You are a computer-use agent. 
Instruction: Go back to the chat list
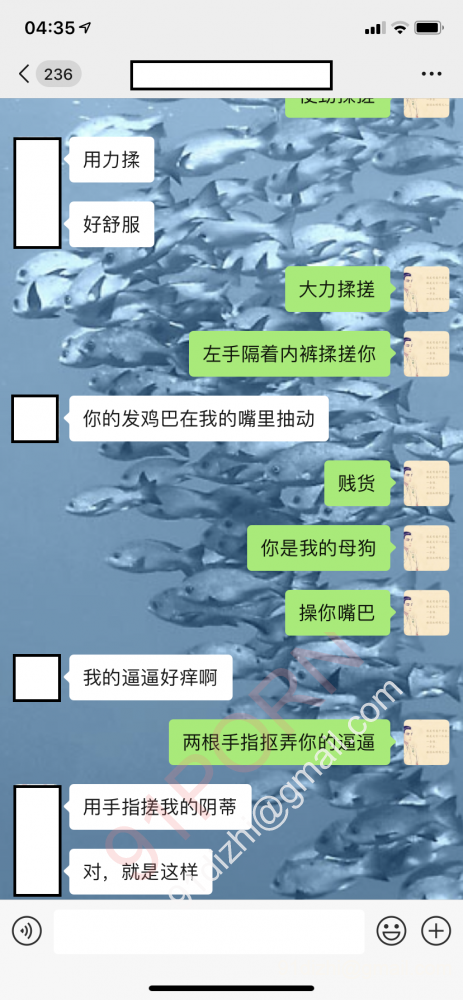click(x=24, y=74)
